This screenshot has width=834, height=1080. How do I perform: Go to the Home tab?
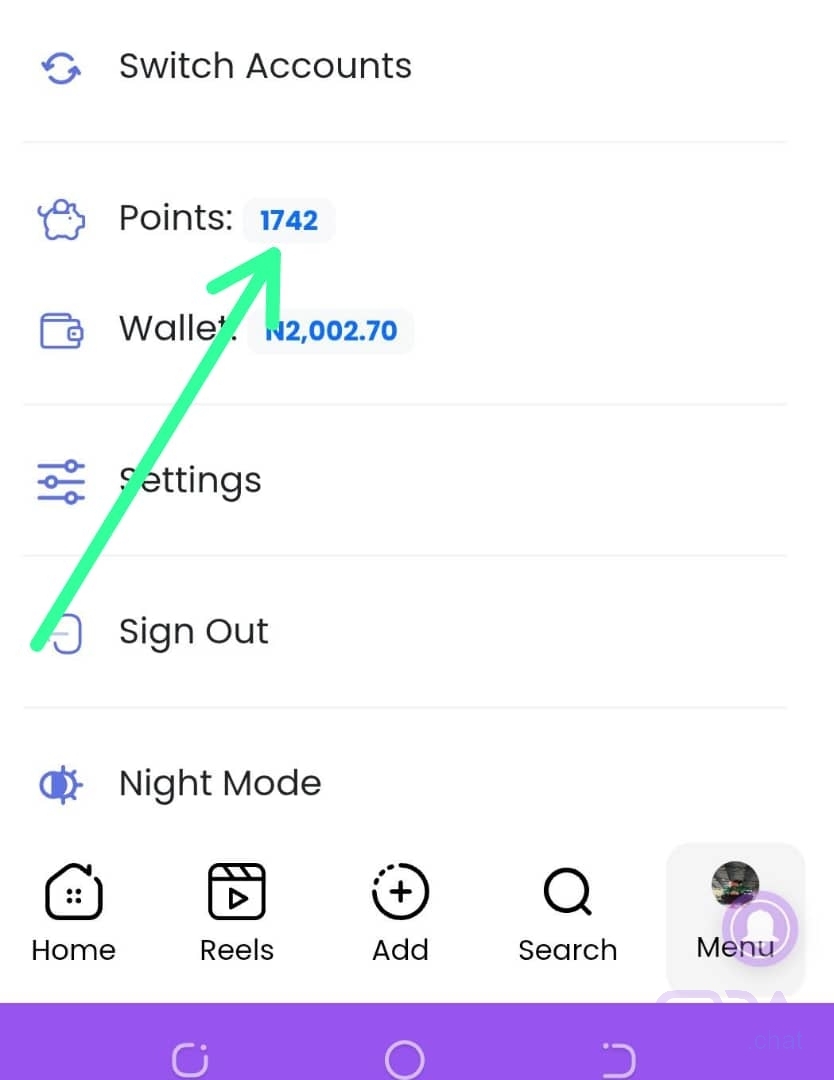pyautogui.click(x=73, y=912)
